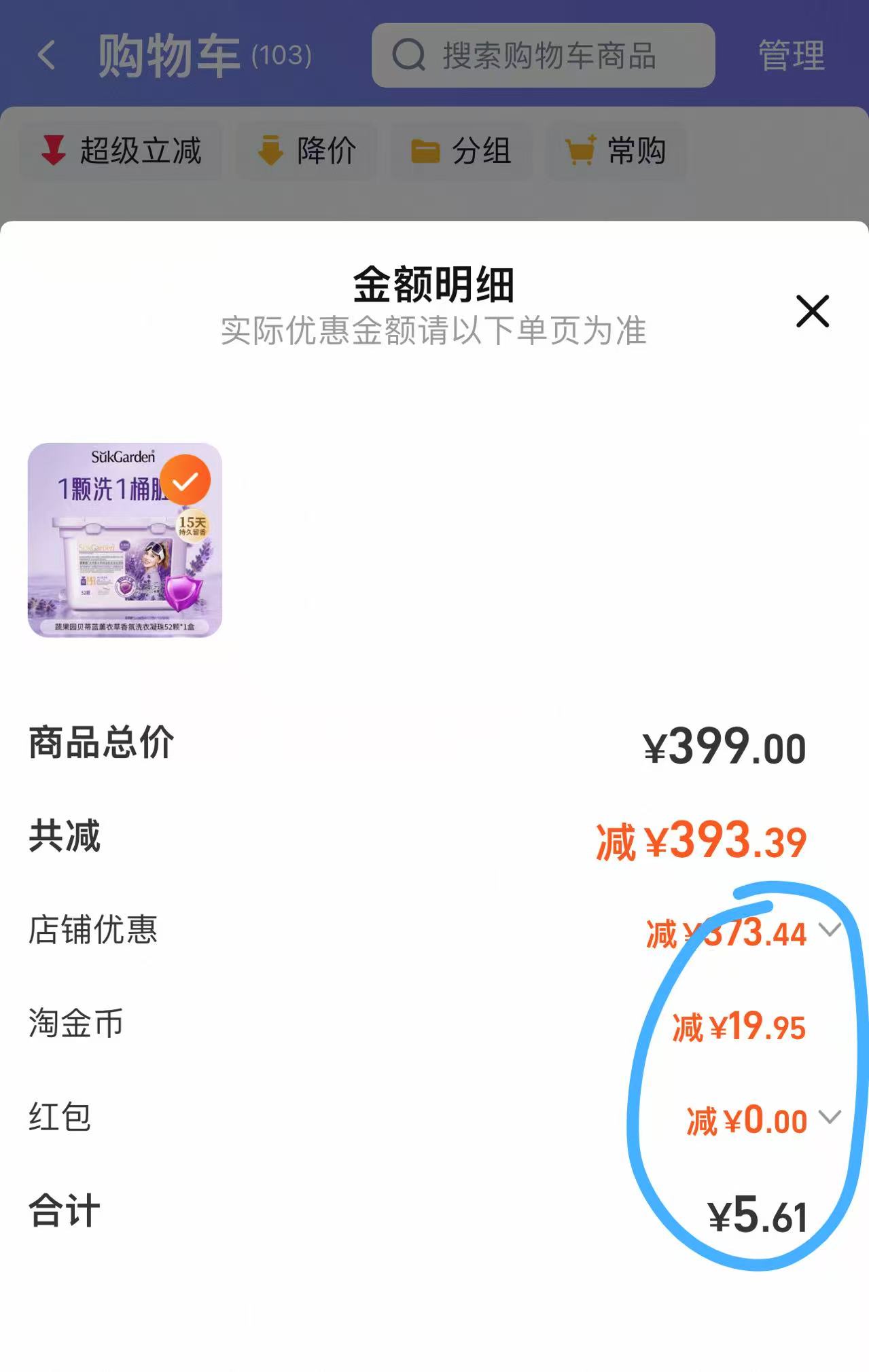869x1372 pixels.
Task: Click the 常购 shopping cart icon
Action: point(581,151)
